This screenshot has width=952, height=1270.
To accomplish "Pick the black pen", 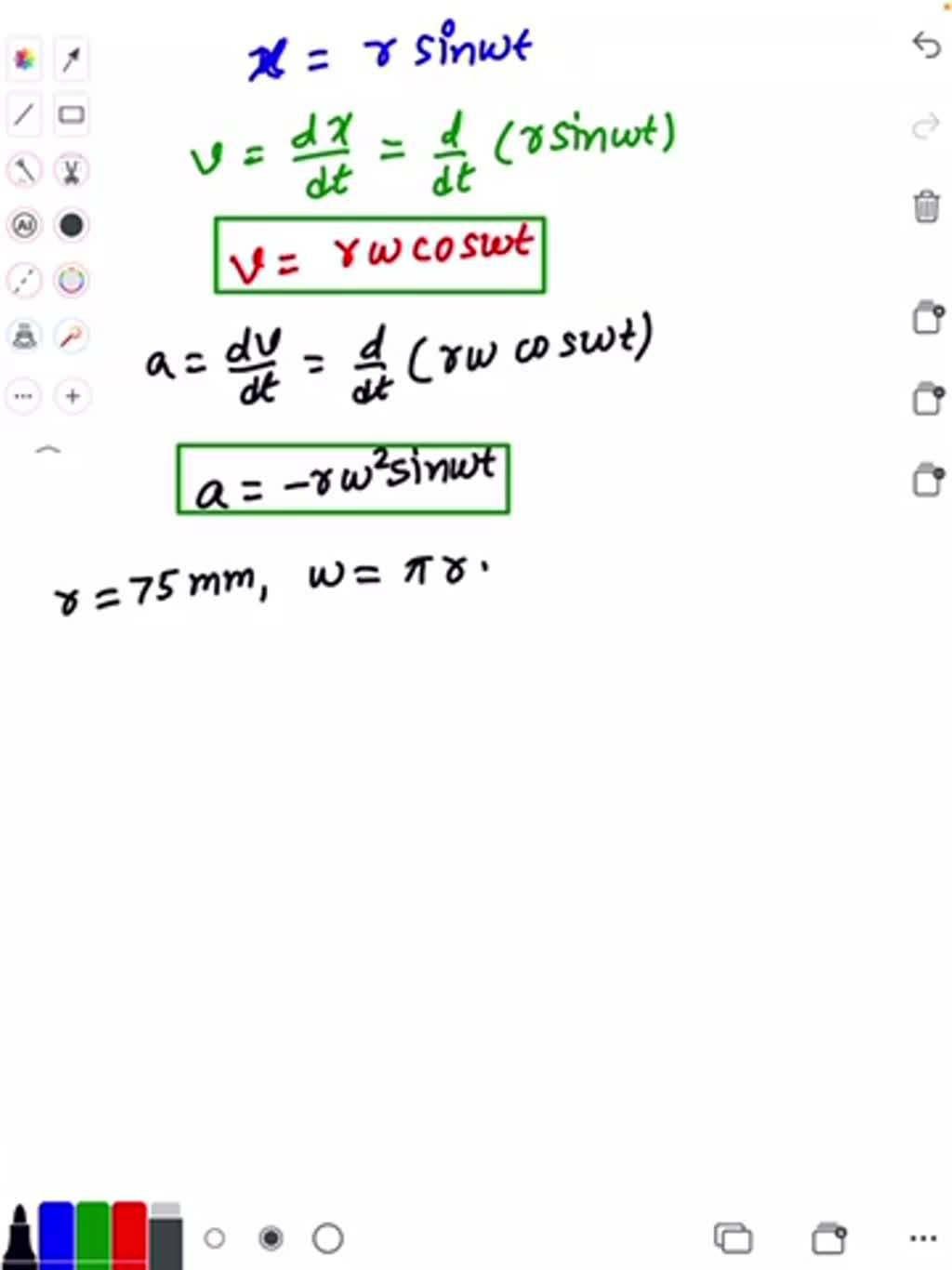I will point(20,1237).
